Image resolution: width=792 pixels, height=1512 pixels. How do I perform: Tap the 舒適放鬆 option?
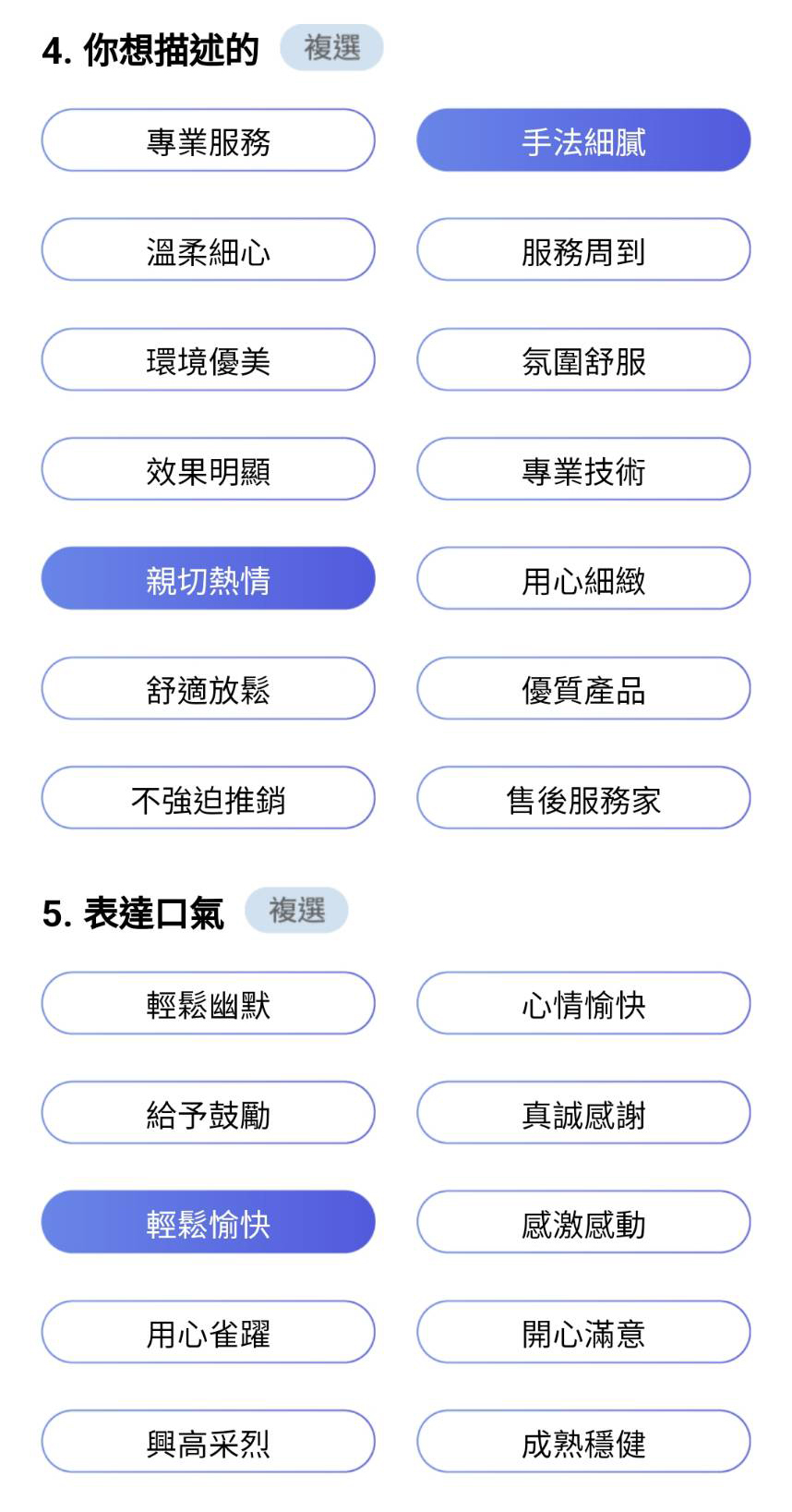[x=208, y=688]
